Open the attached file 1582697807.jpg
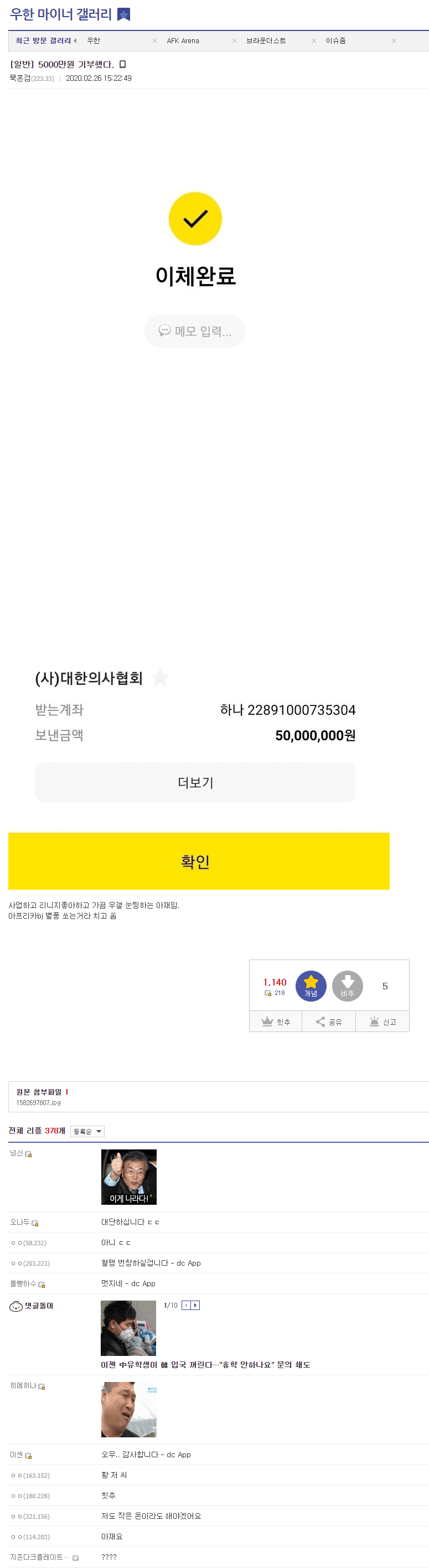Screen dimensions: 429x1568 pos(38,1102)
